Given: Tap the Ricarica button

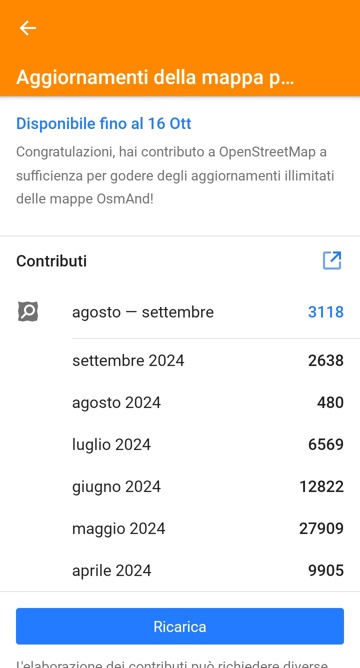Looking at the screenshot, I should tap(180, 626).
